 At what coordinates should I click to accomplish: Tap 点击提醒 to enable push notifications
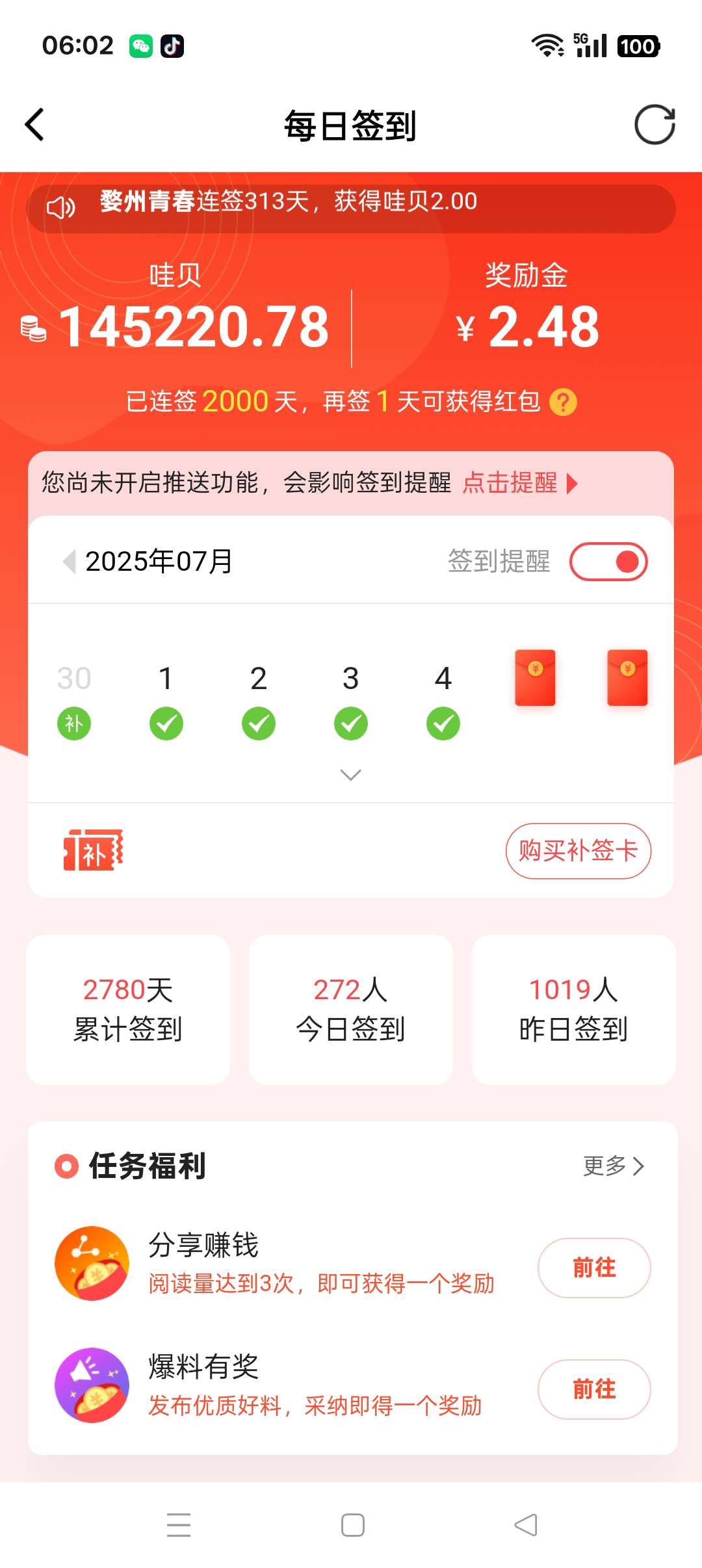coord(519,483)
